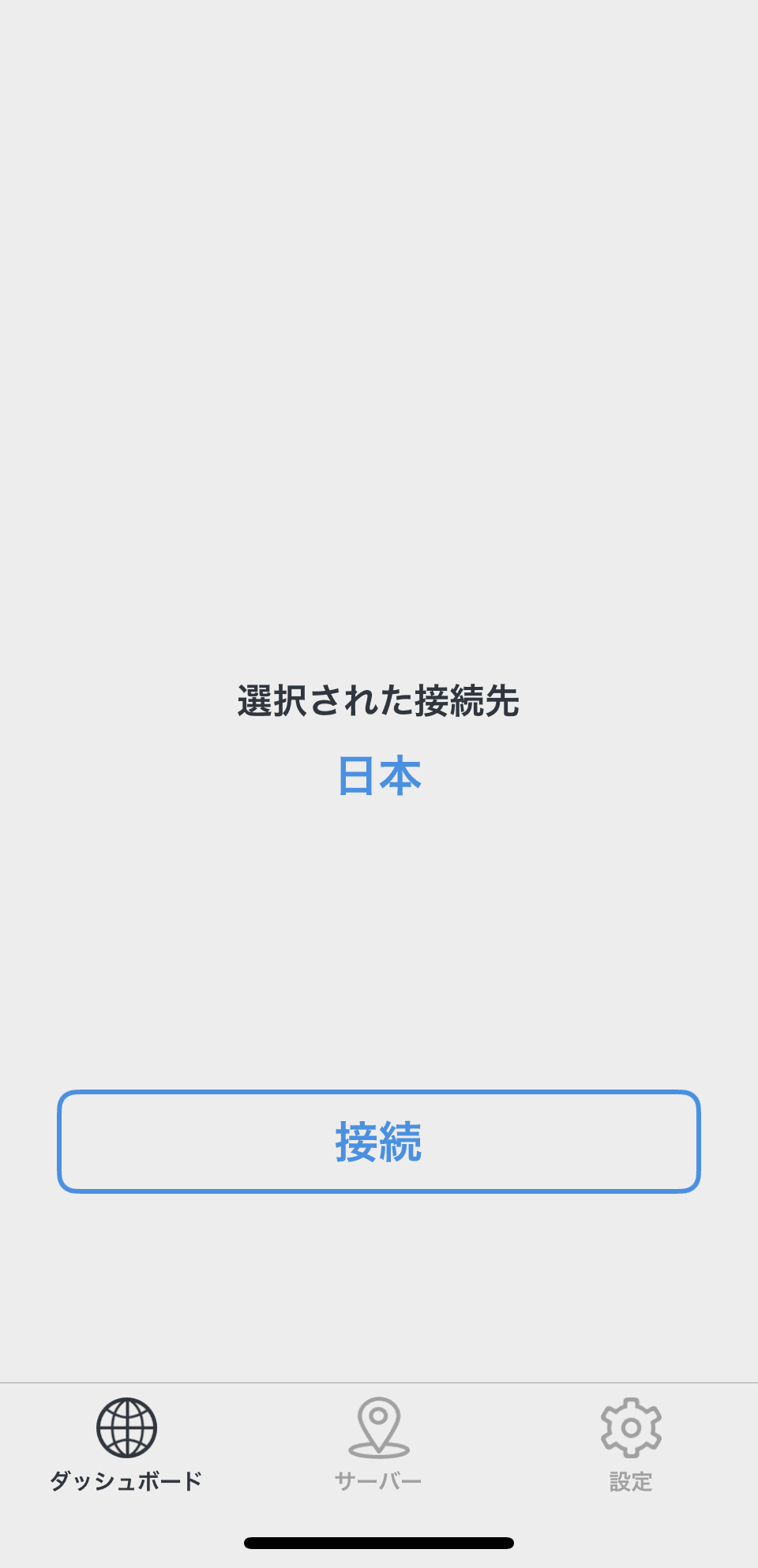The height and width of the screenshot is (1568, 758).
Task: Select the ダッシュボード tab
Action: (x=126, y=1443)
